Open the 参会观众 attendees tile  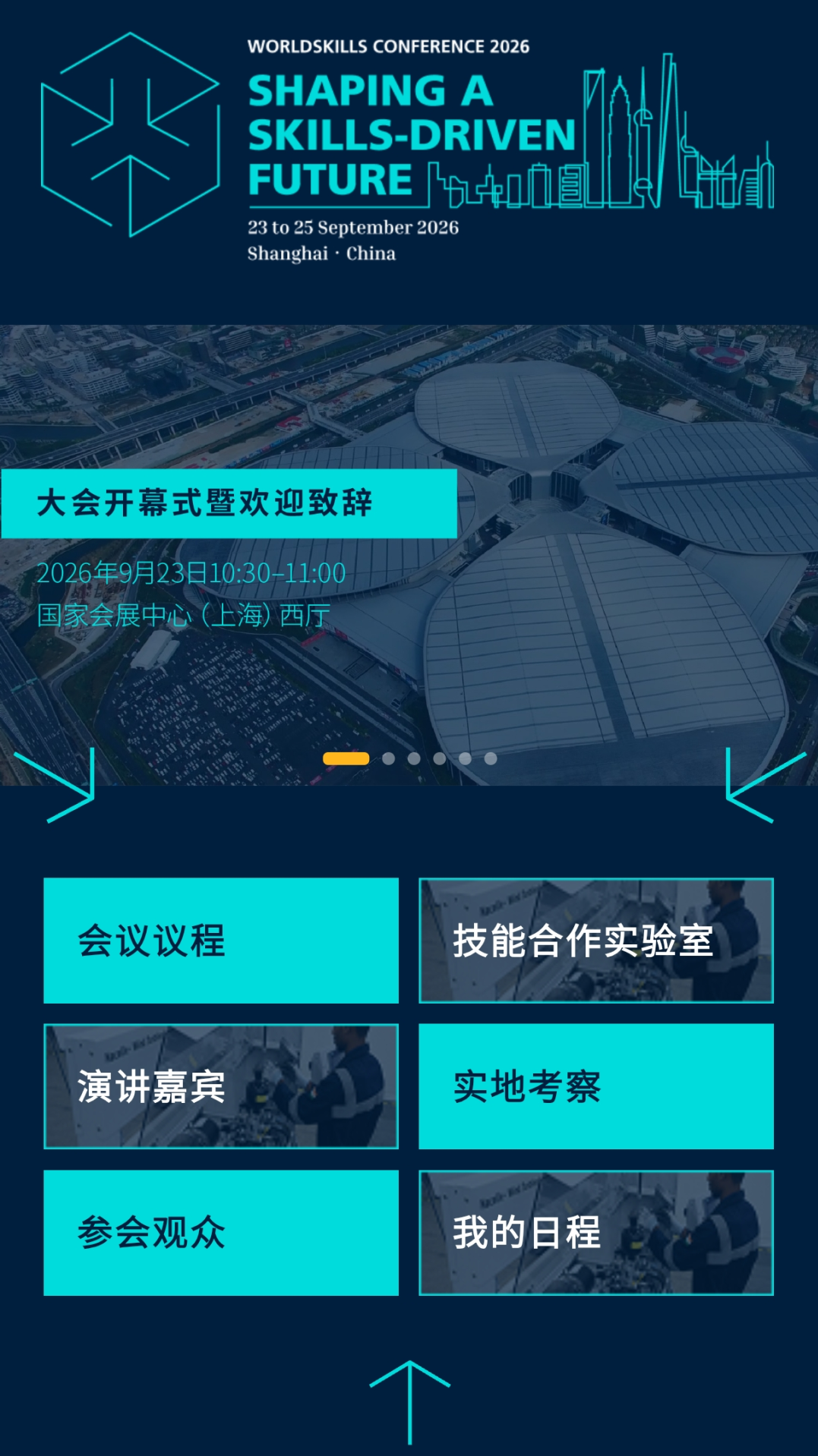[x=221, y=1233]
